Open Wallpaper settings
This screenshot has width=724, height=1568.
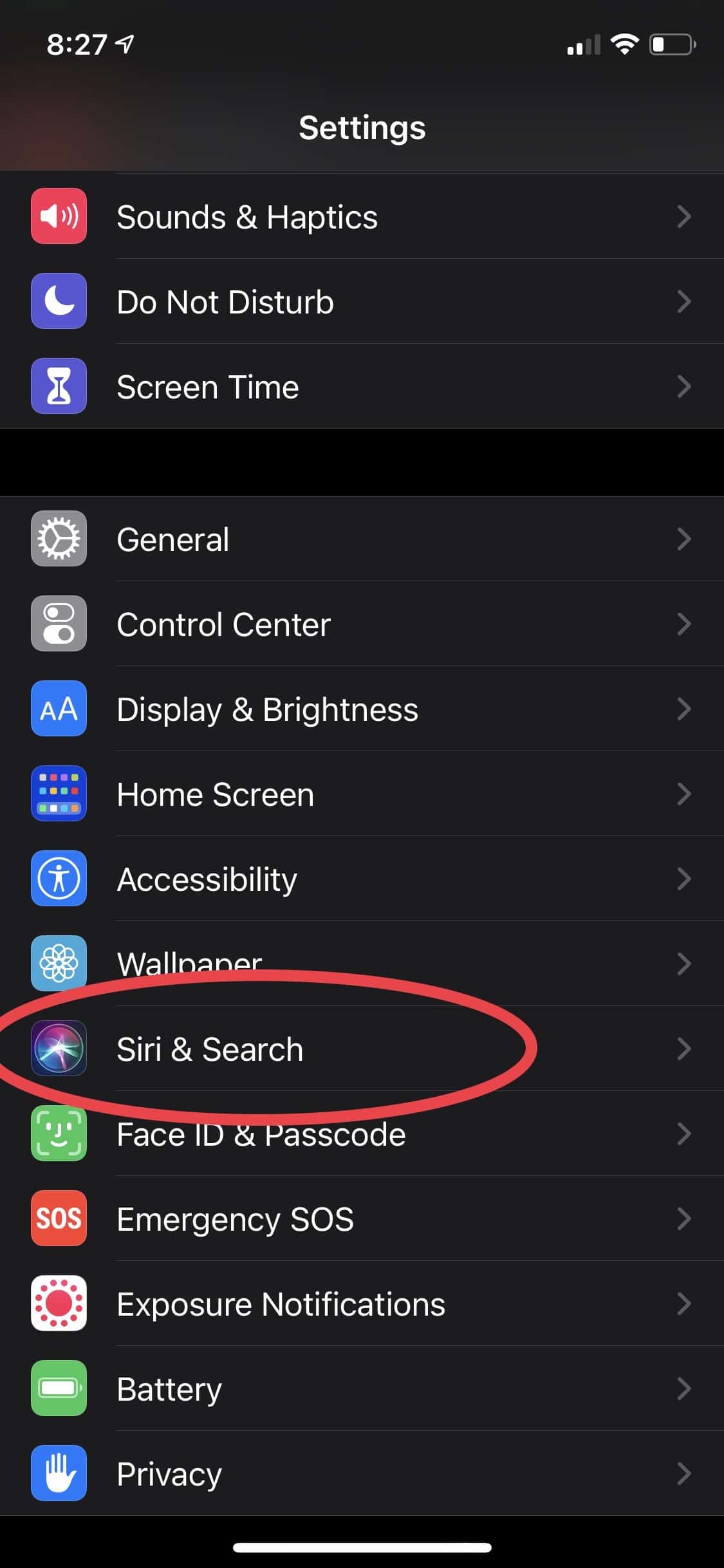(362, 962)
